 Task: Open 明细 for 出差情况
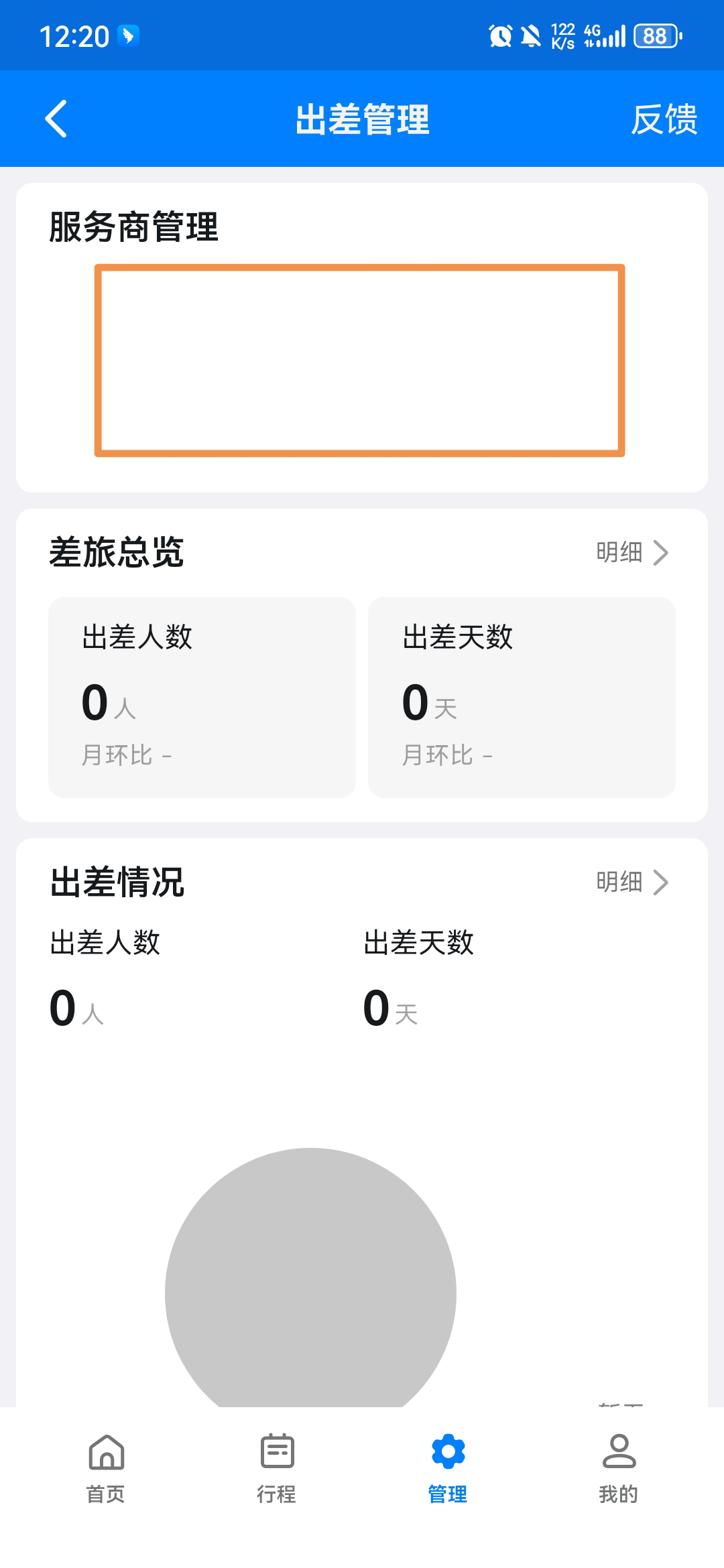tap(632, 883)
